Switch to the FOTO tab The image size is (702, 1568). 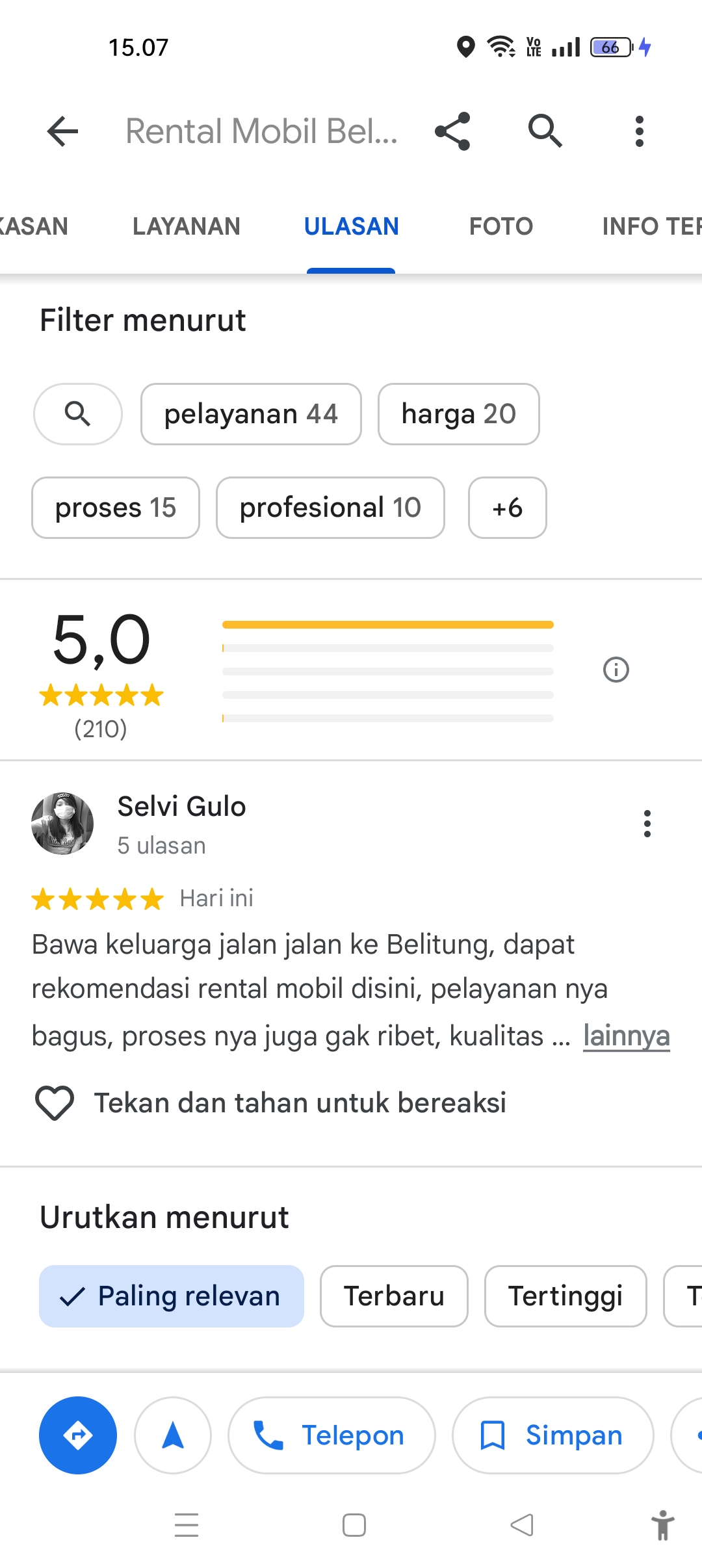tap(501, 226)
